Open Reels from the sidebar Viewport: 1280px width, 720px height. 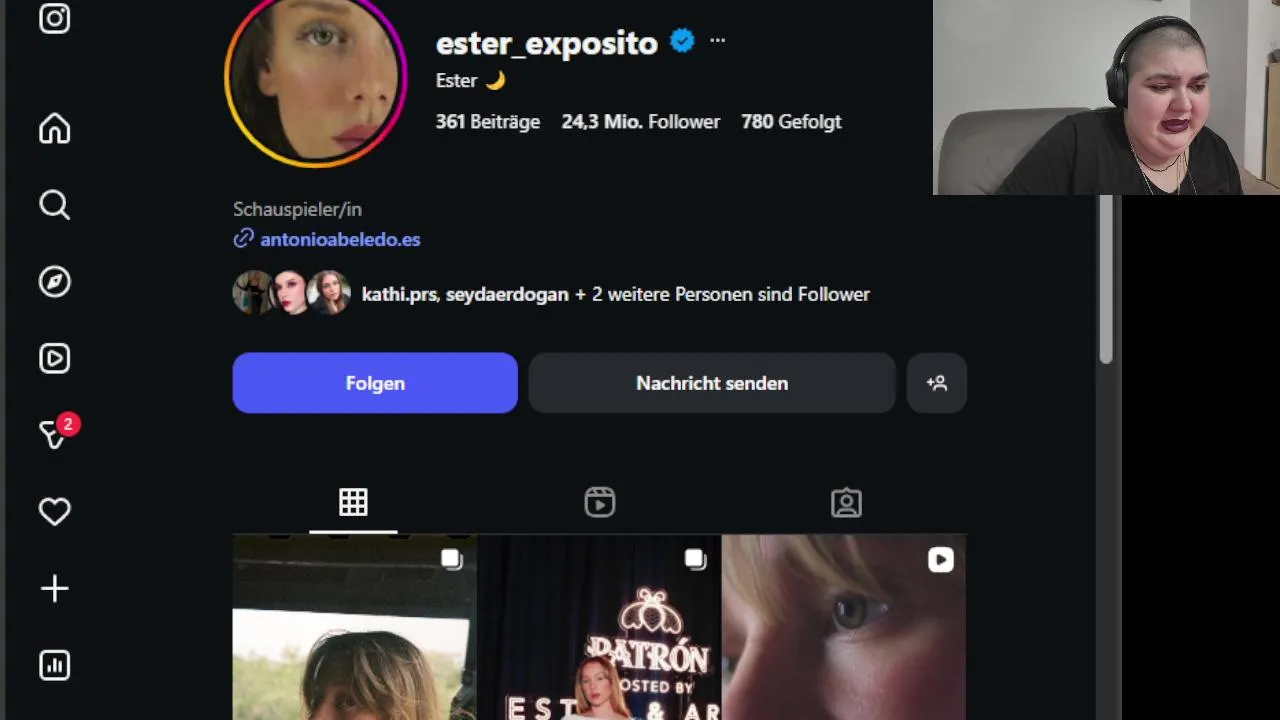54,358
